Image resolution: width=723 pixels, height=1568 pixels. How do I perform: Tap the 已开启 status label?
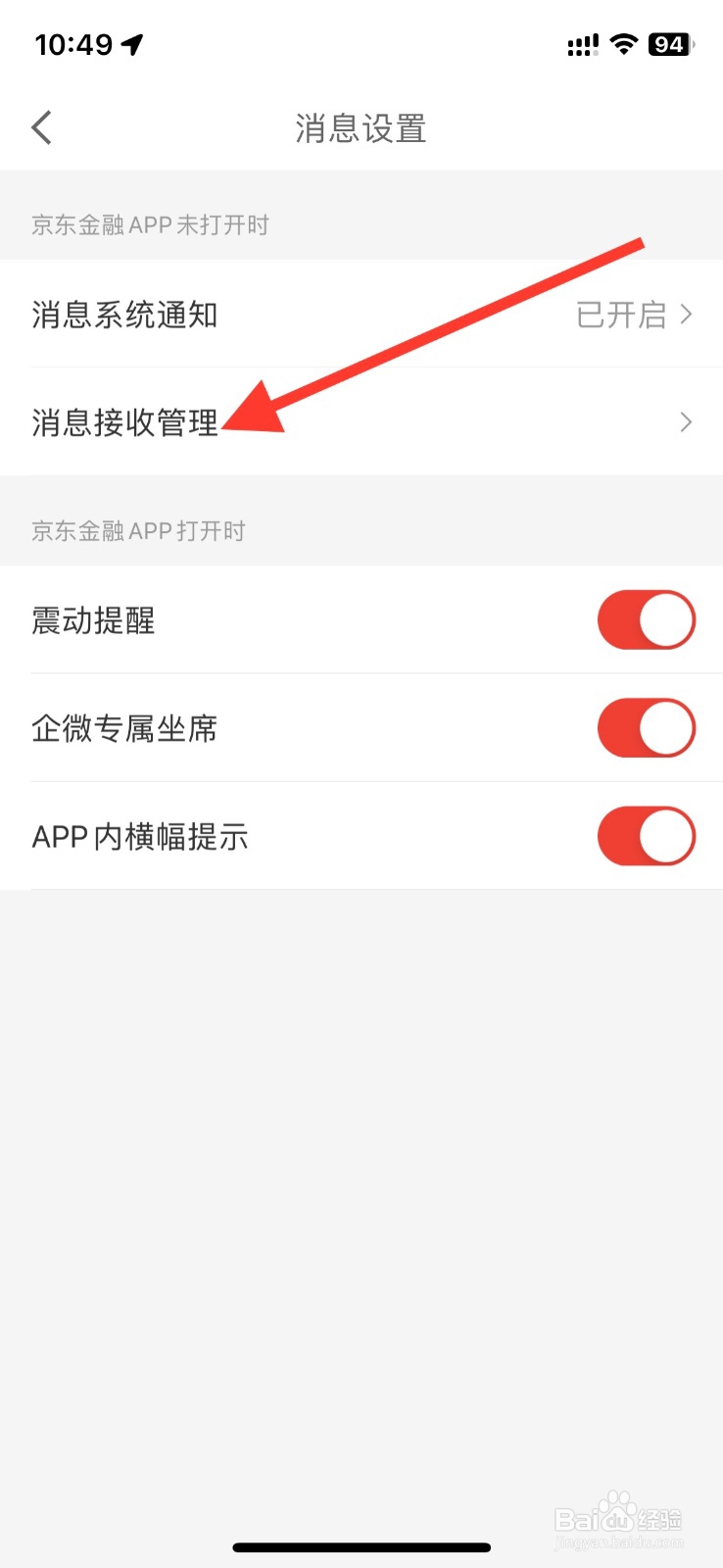coord(621,315)
